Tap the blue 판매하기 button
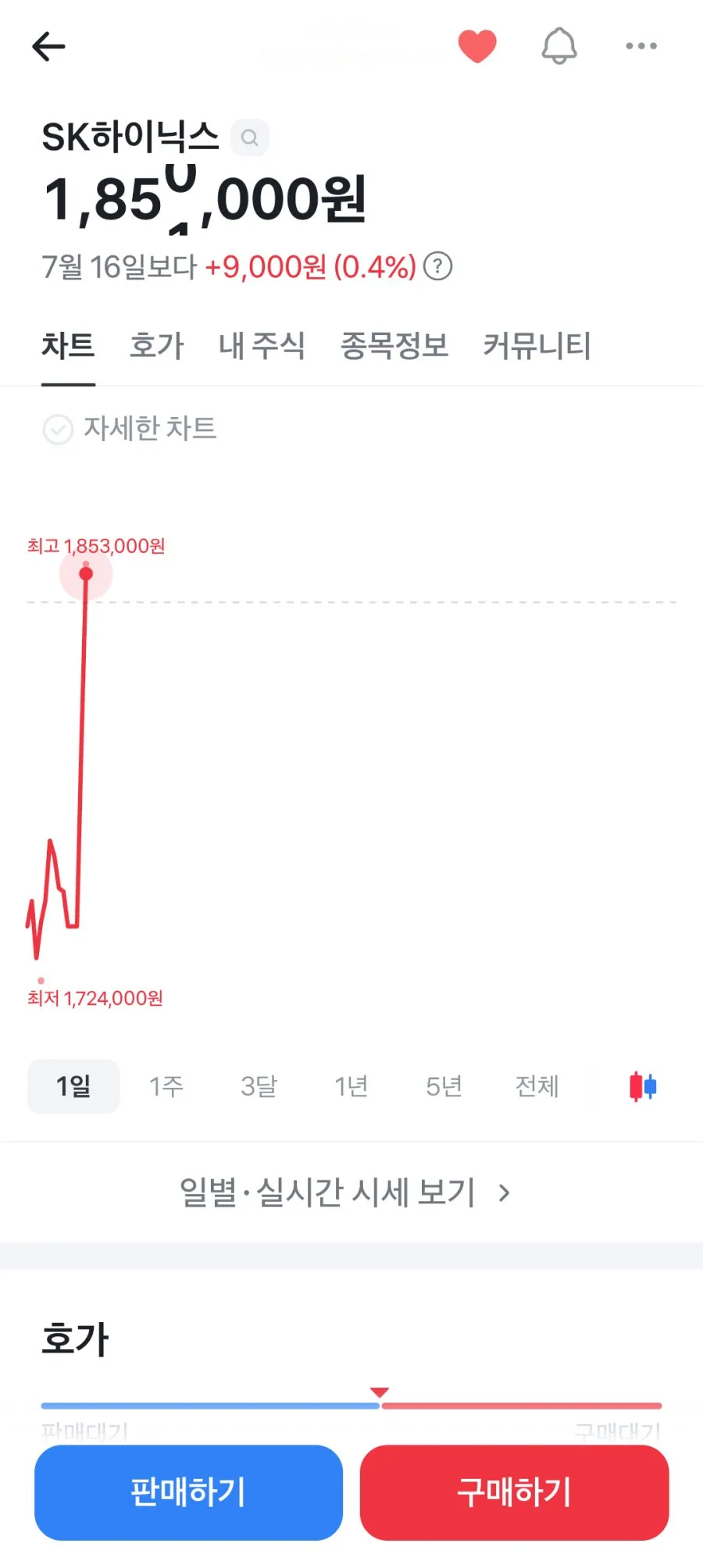The width and height of the screenshot is (703, 1568). coord(188,1492)
